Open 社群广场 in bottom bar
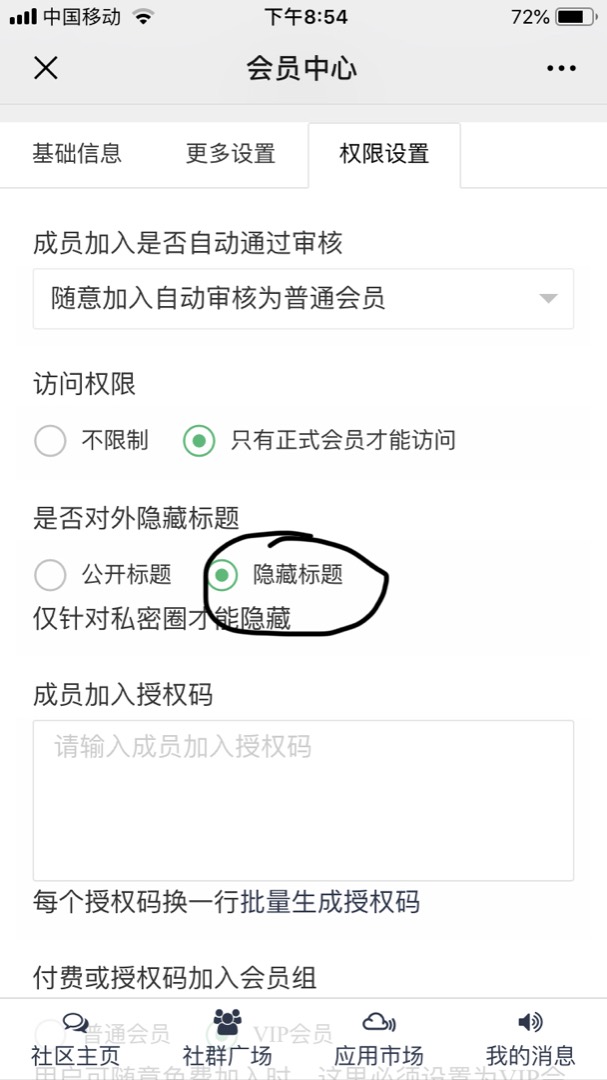 point(227,1038)
